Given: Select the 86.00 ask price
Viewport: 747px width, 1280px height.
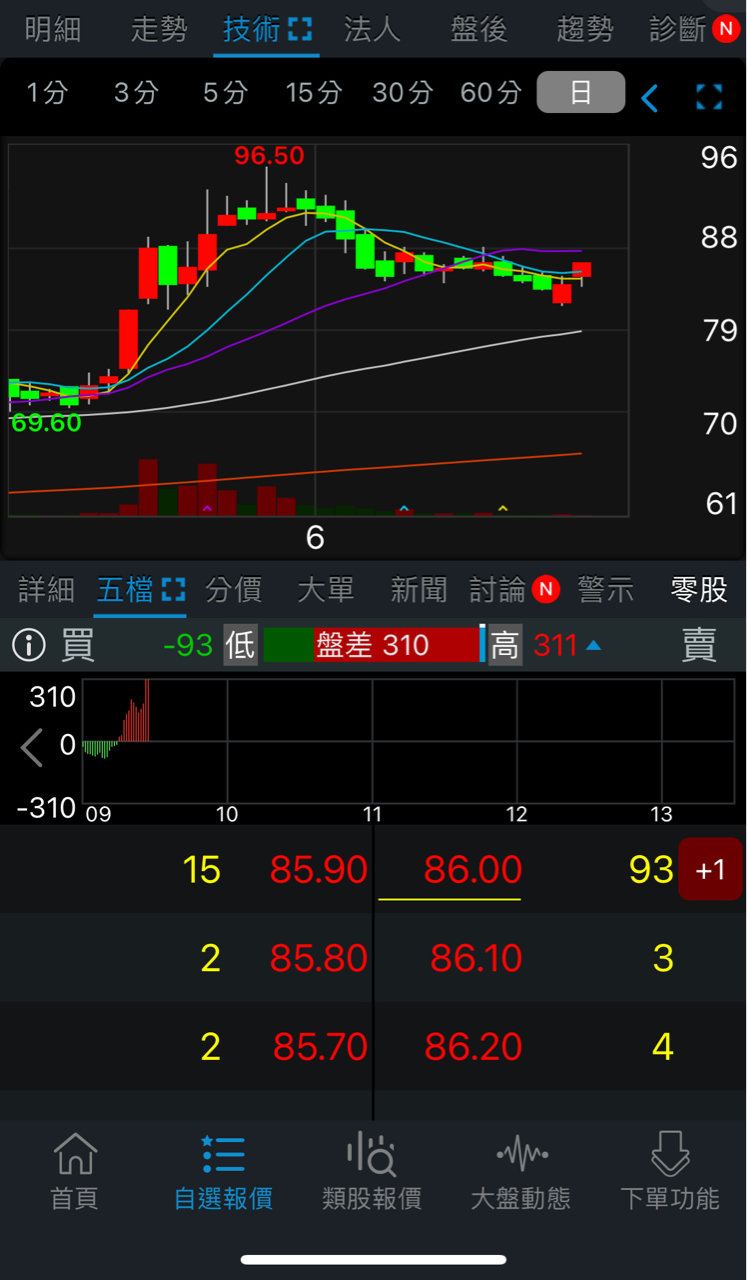Looking at the screenshot, I should (472, 869).
